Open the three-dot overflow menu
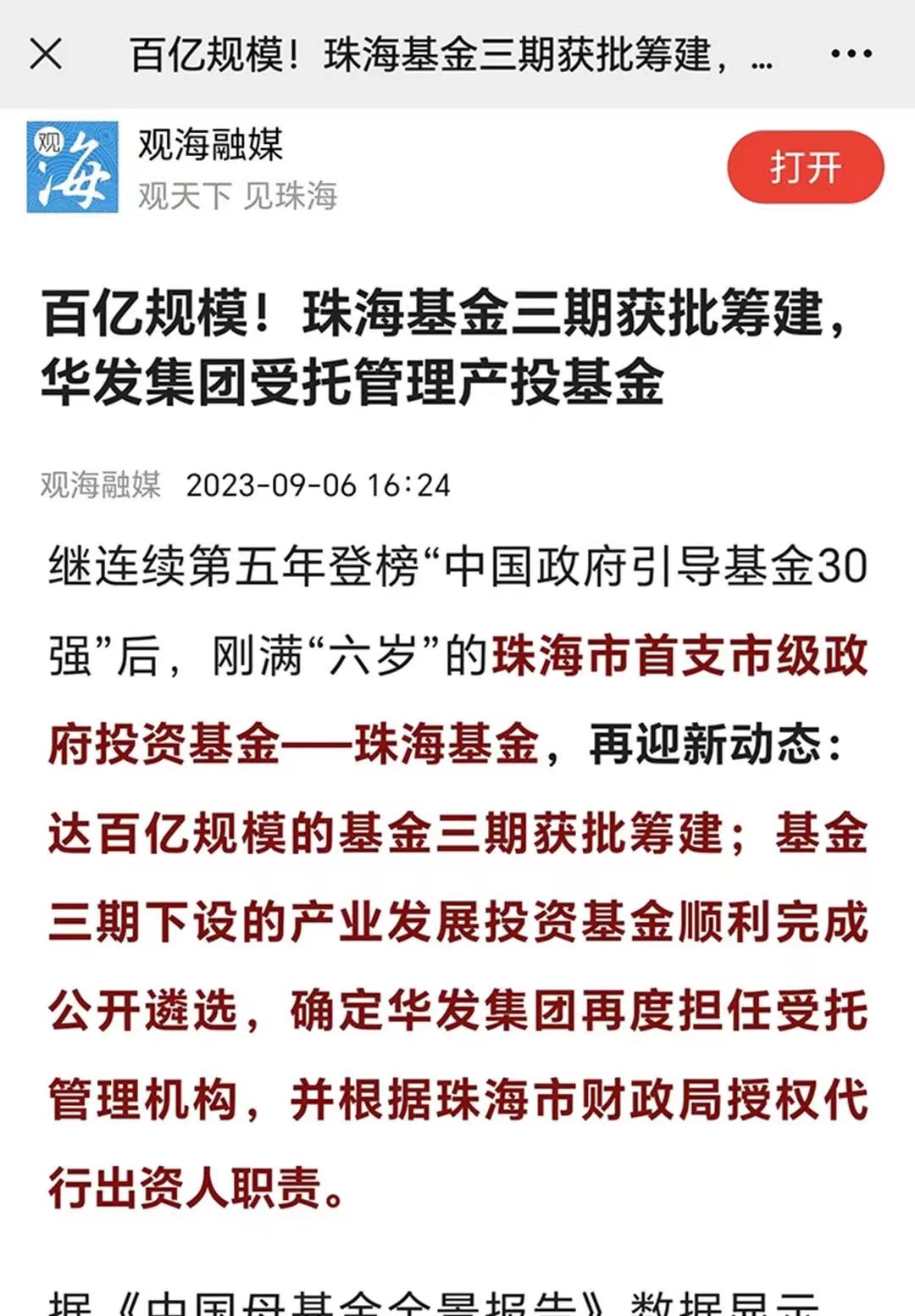 click(851, 54)
